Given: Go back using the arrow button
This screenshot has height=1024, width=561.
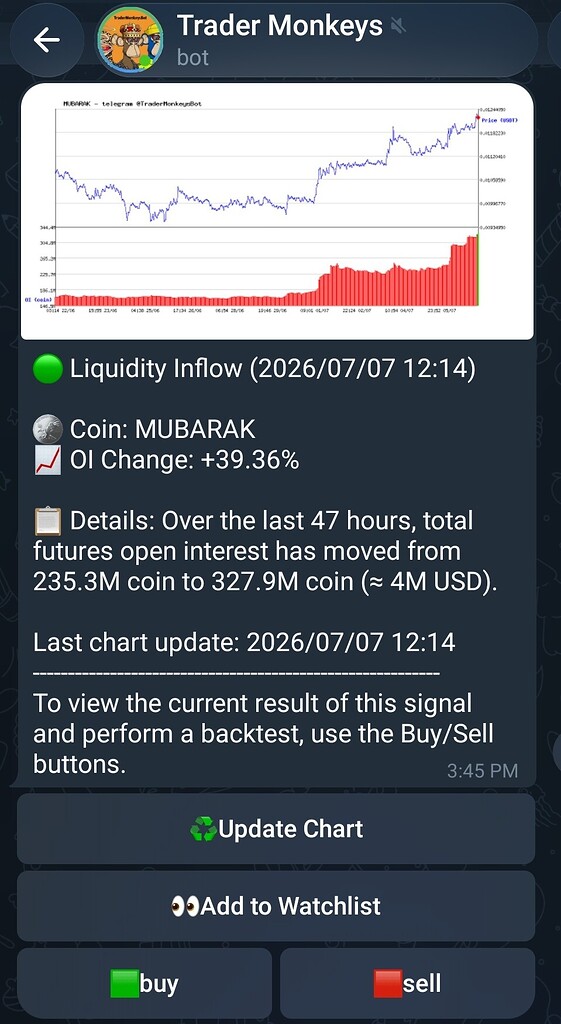Looking at the screenshot, I should [46, 40].
